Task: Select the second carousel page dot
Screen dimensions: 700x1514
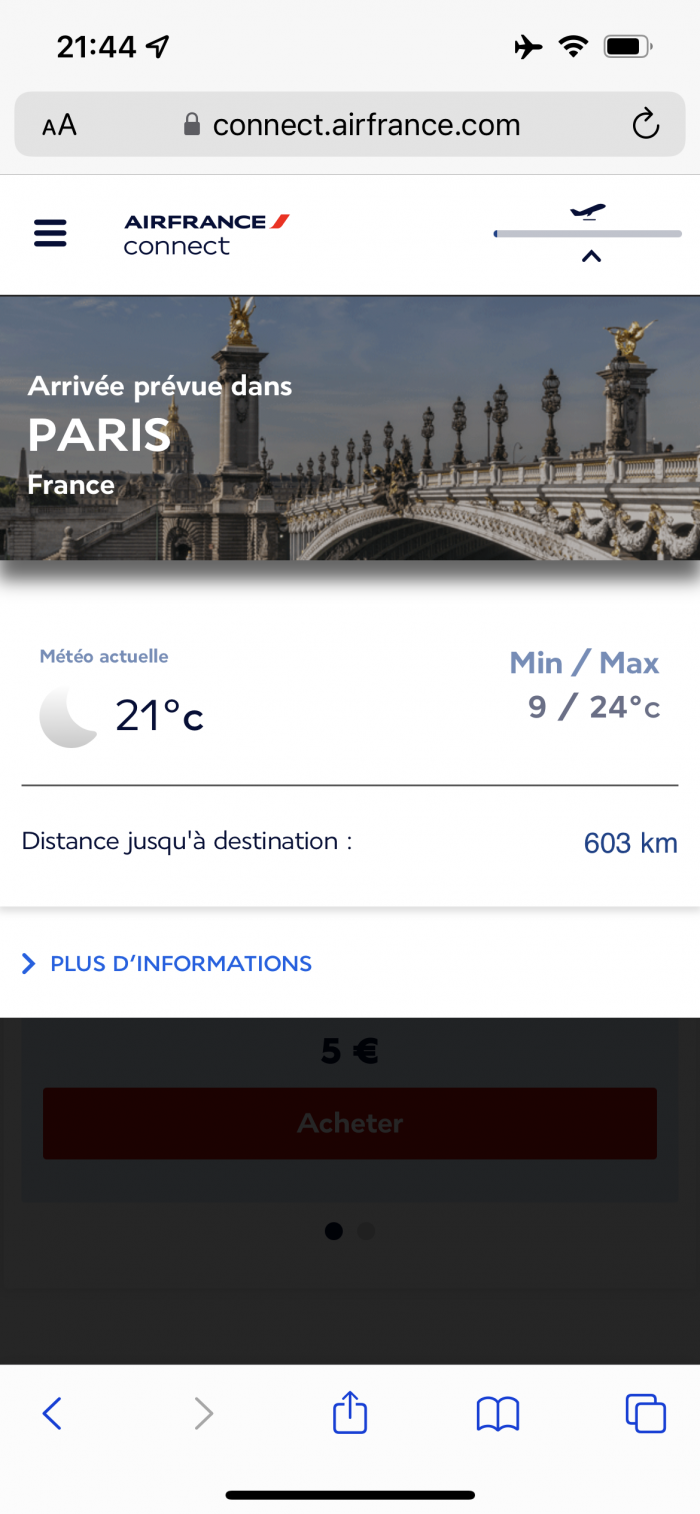Action: (x=366, y=1231)
